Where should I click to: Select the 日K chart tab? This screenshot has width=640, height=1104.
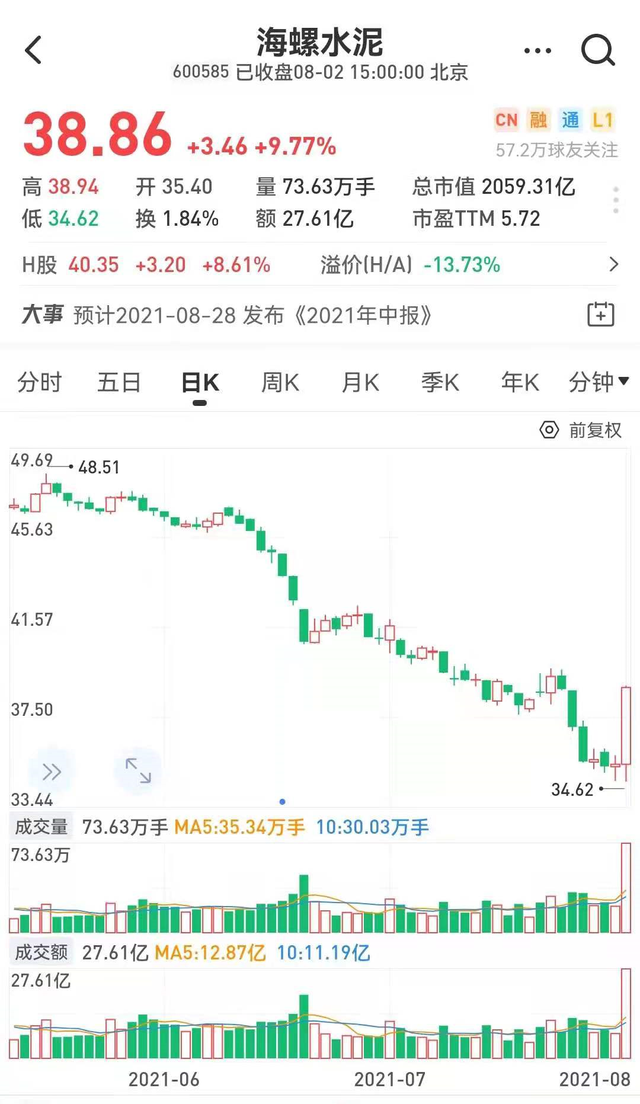tap(200, 382)
